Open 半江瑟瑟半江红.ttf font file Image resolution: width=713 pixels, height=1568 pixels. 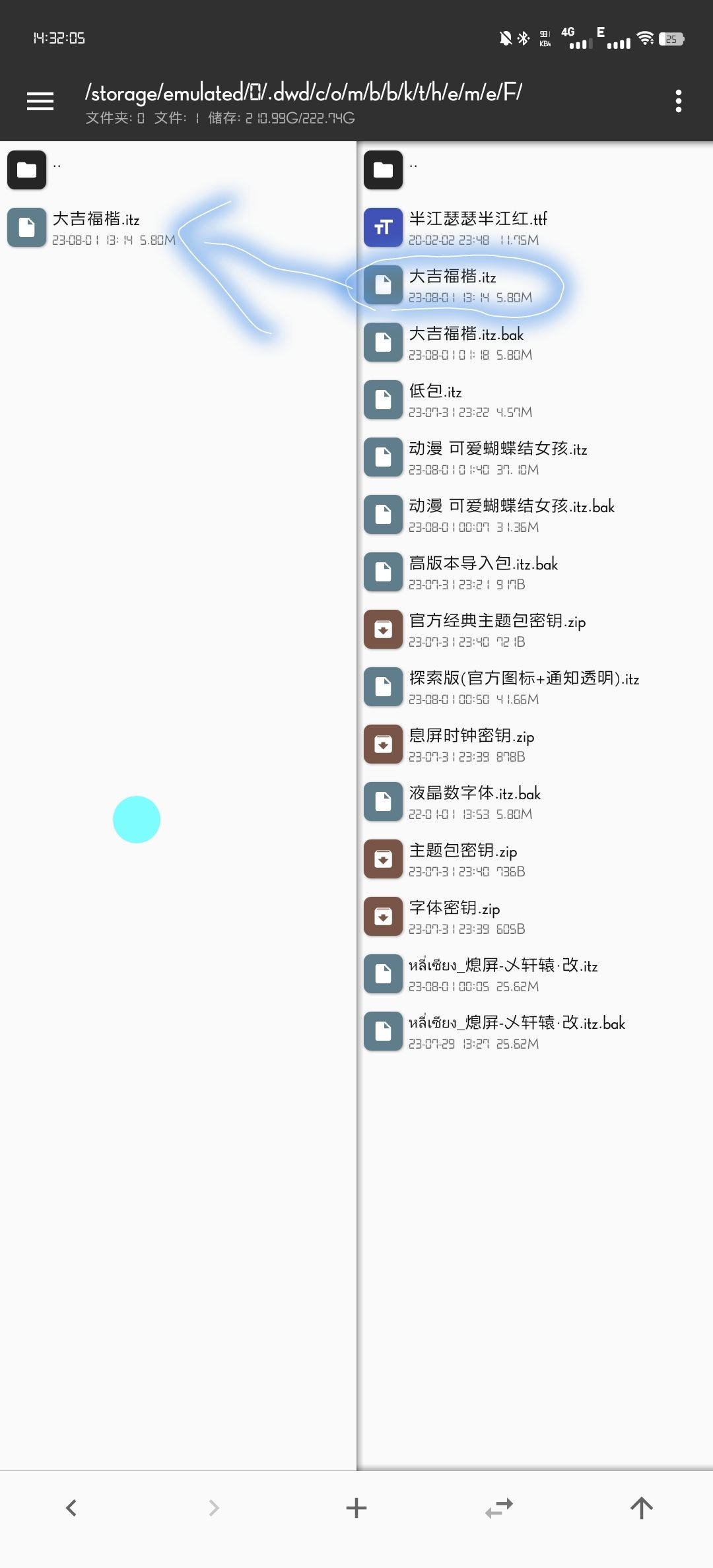coord(477,227)
